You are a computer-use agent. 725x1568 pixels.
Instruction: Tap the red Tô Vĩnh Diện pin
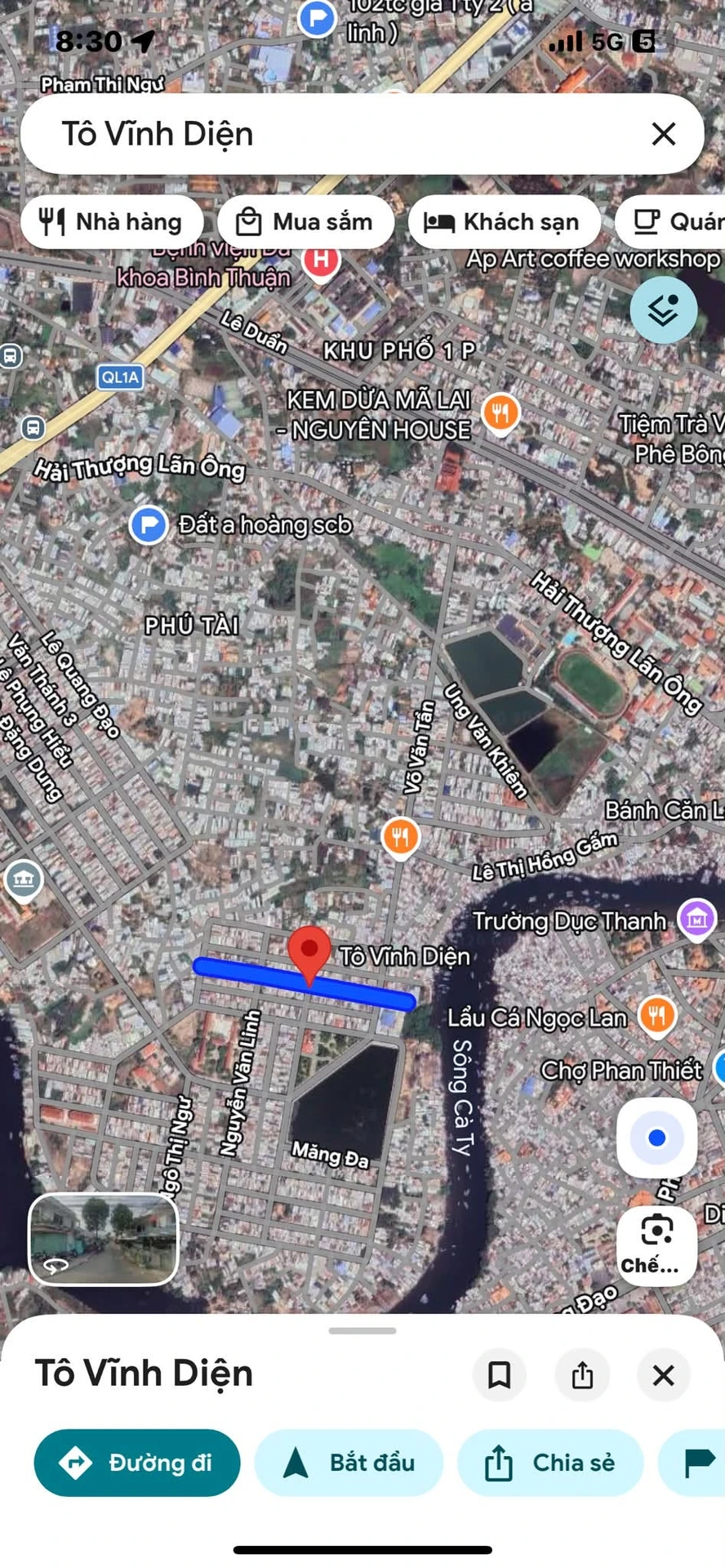(309, 955)
